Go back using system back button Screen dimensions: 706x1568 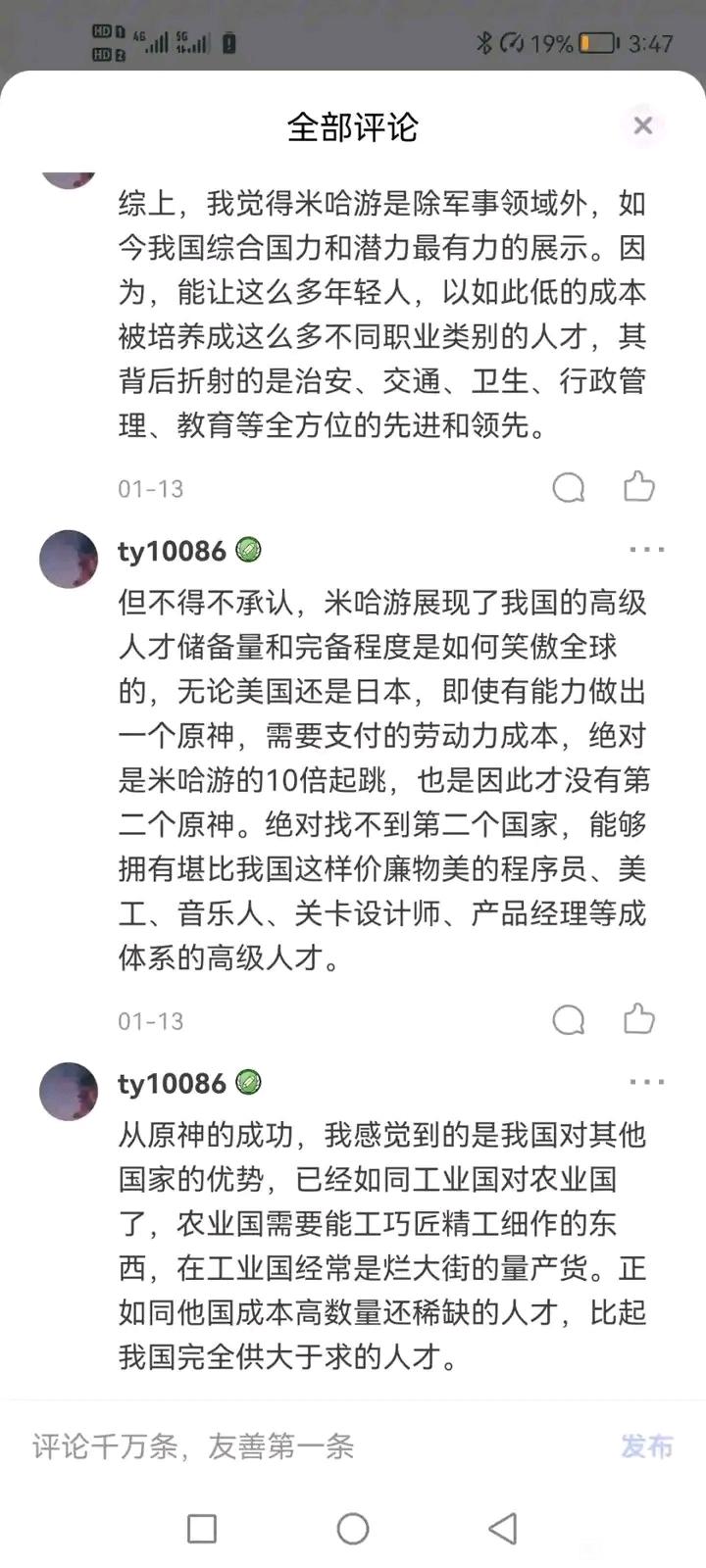503,1528
